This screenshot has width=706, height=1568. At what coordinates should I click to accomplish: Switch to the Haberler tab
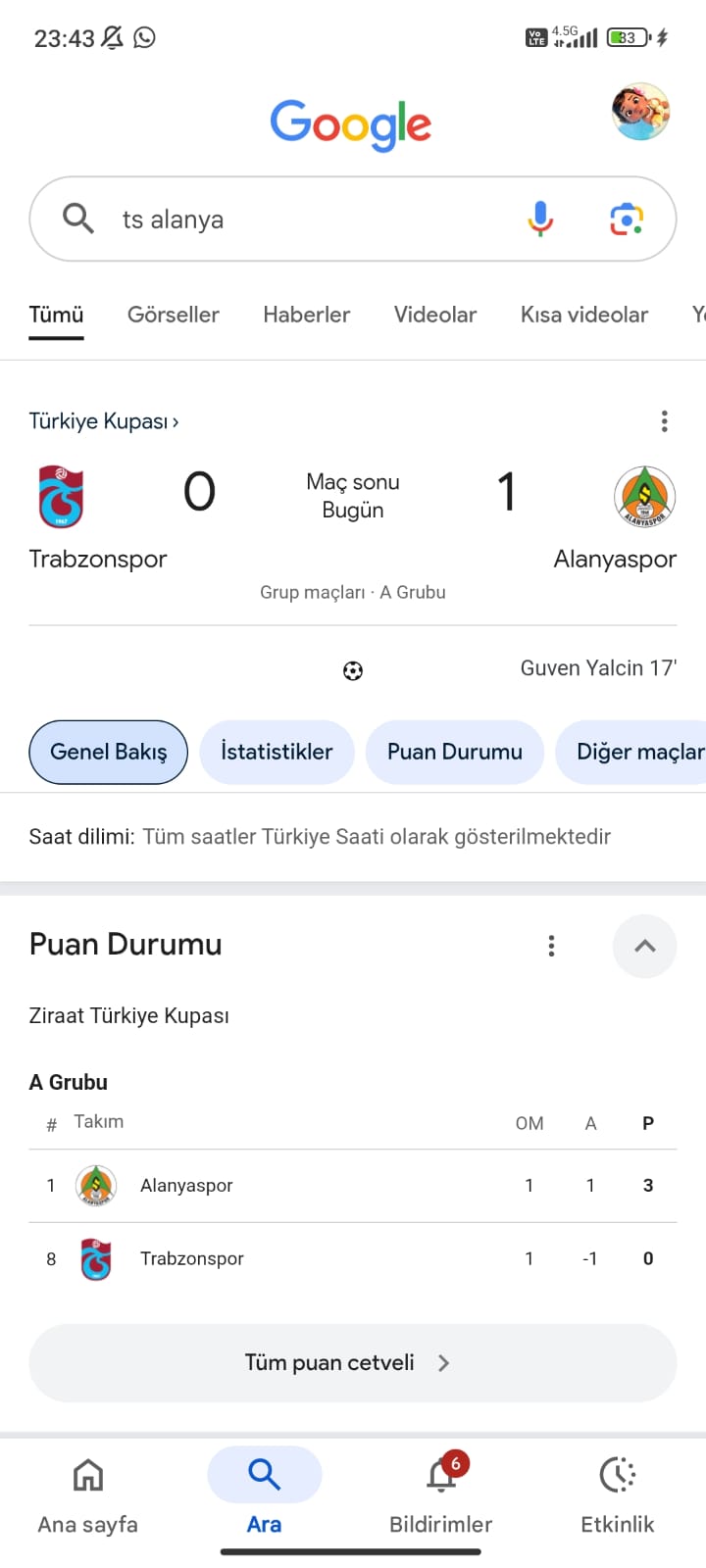306,315
